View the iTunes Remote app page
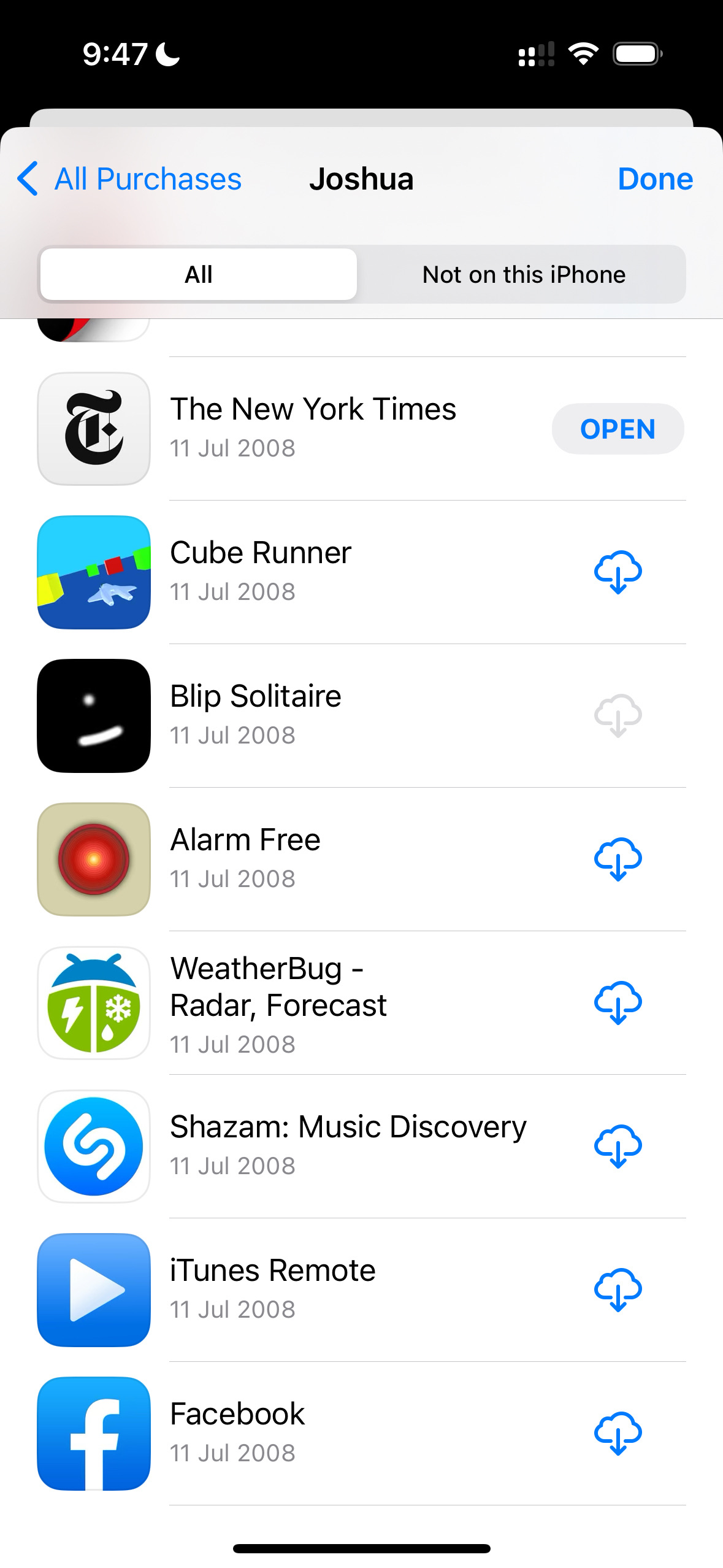The height and width of the screenshot is (1568, 723). tap(272, 1288)
